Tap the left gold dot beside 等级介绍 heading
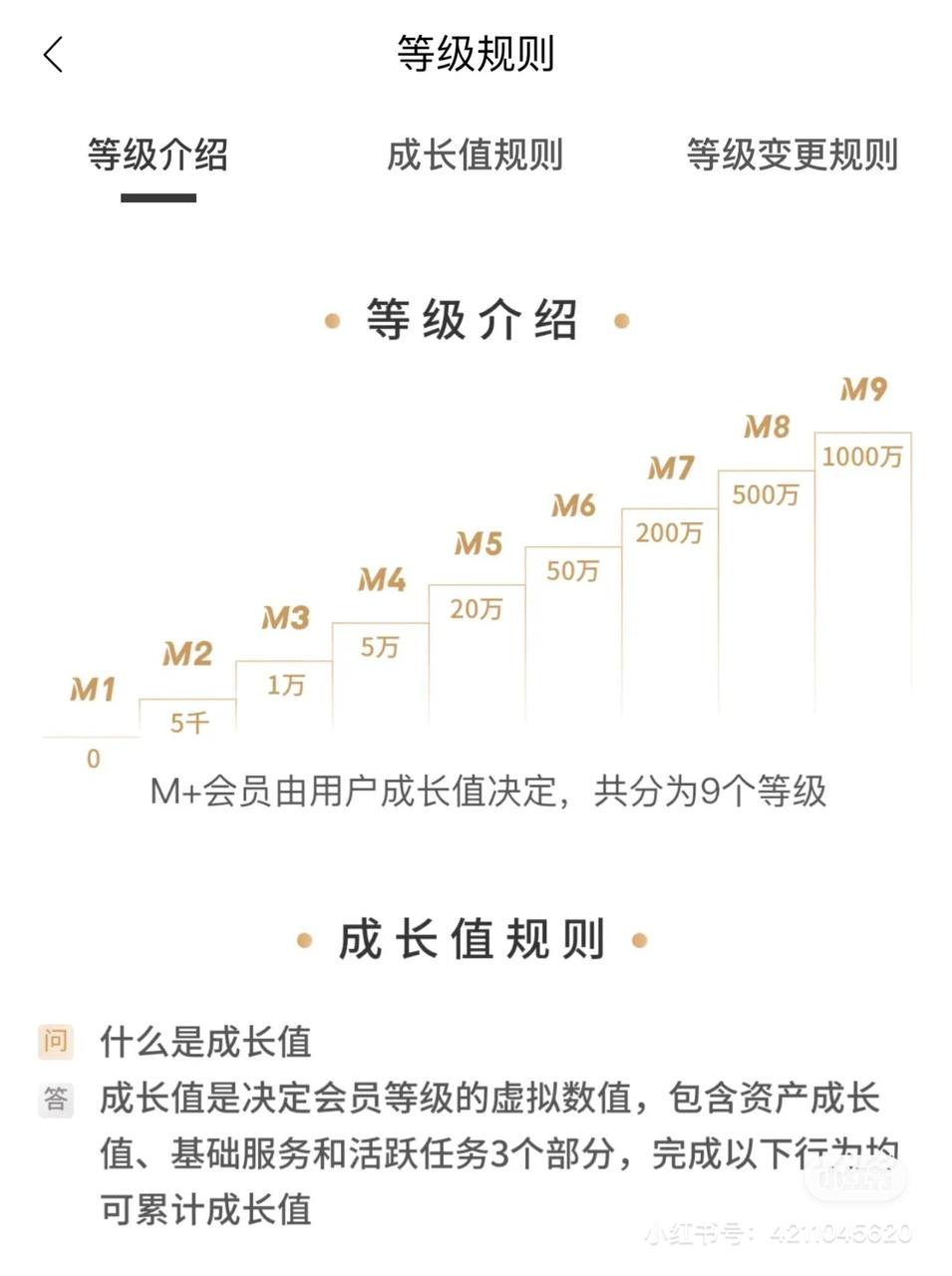The height and width of the screenshot is (1276, 952). [332, 321]
